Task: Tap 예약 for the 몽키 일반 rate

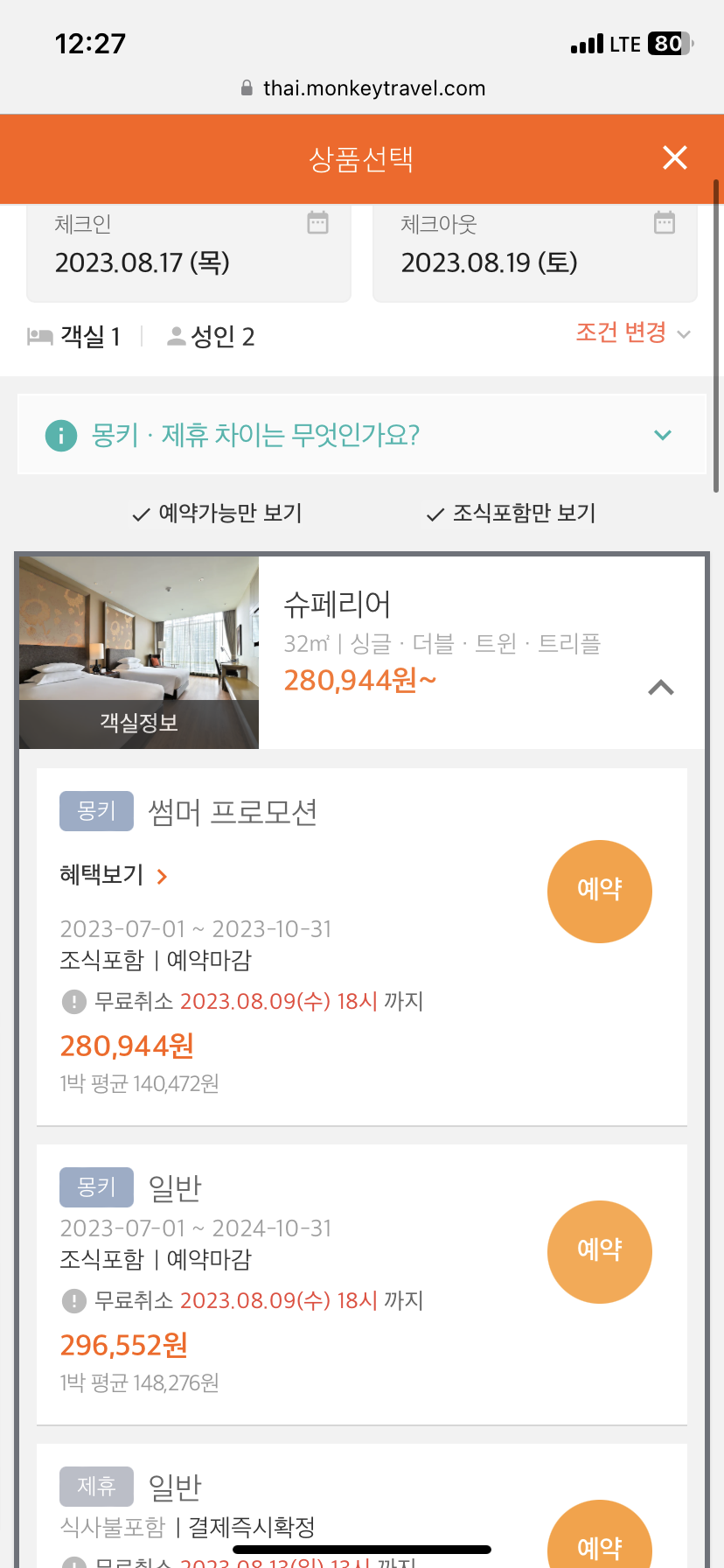Action: click(x=599, y=1251)
